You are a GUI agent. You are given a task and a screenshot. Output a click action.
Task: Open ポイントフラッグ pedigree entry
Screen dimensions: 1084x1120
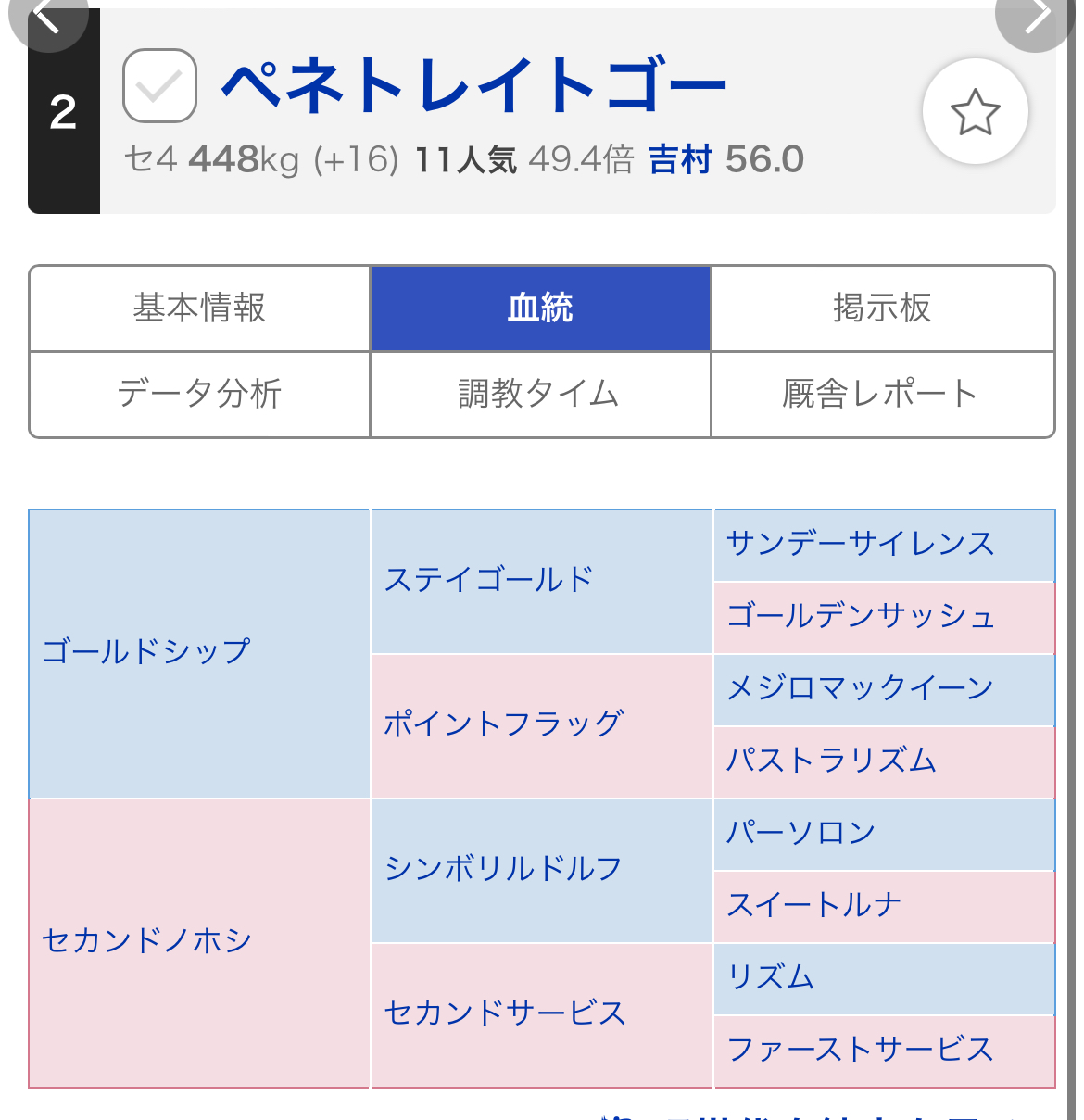(504, 724)
